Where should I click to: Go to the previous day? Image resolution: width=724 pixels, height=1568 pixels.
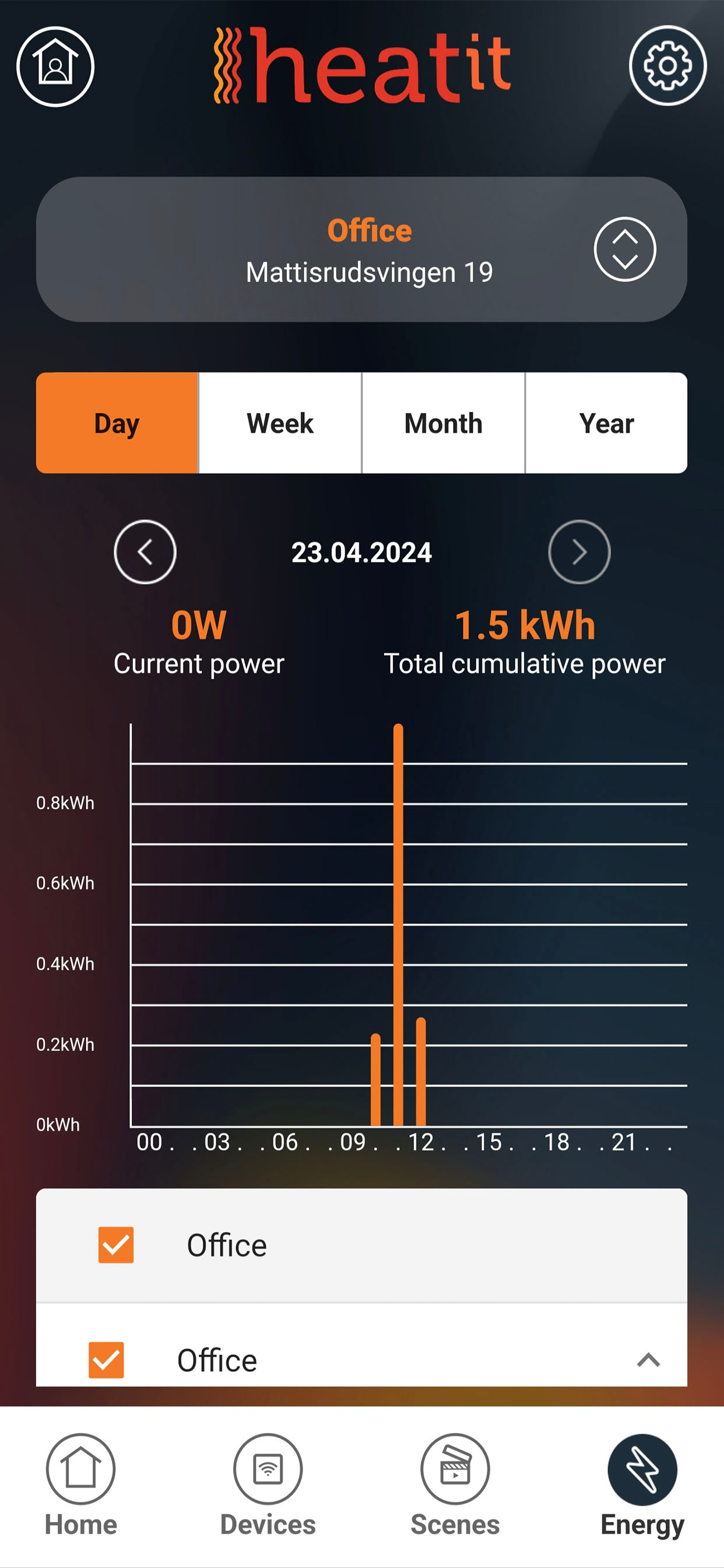(x=145, y=552)
